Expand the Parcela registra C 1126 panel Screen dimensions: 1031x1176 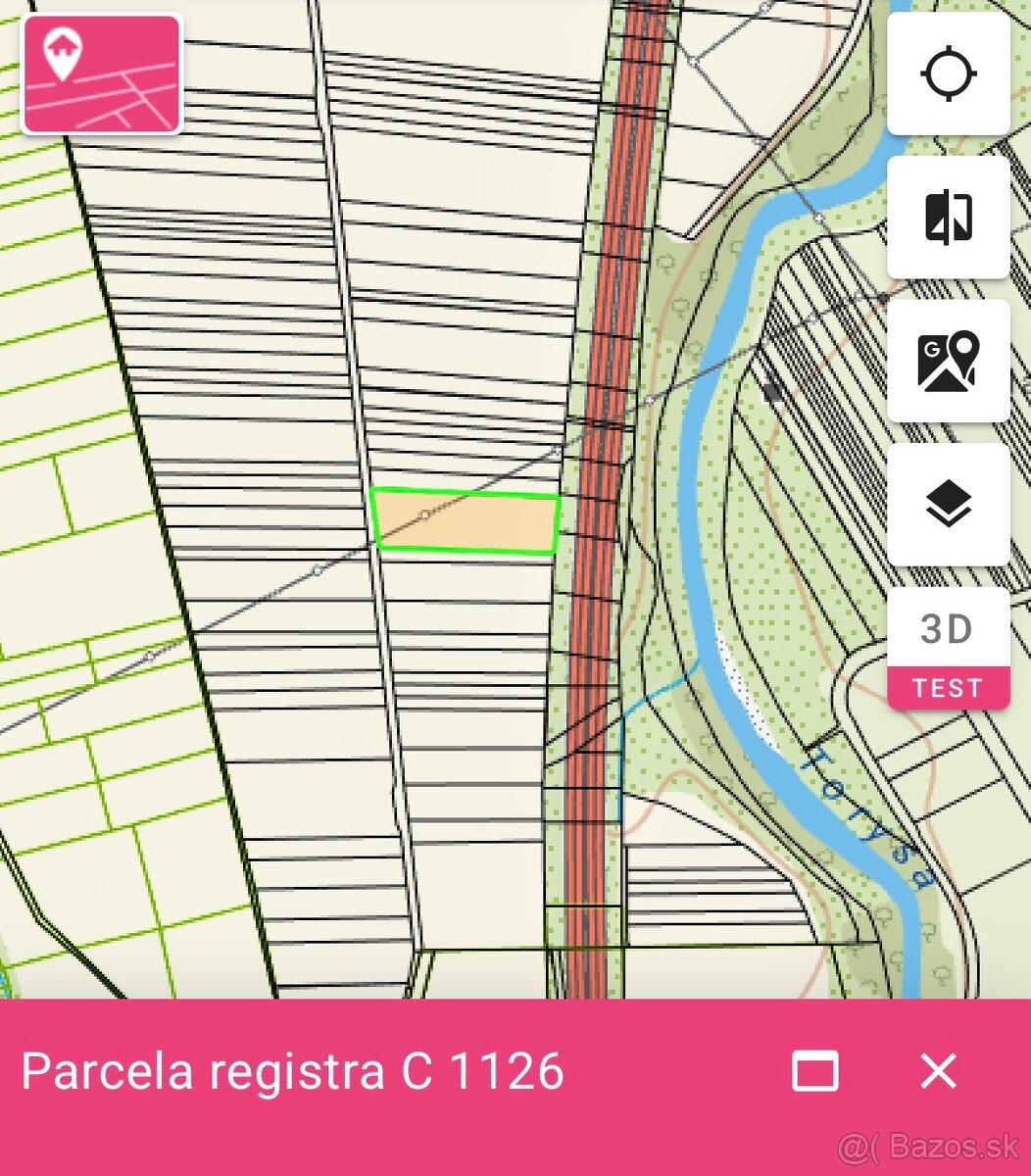814,1071
